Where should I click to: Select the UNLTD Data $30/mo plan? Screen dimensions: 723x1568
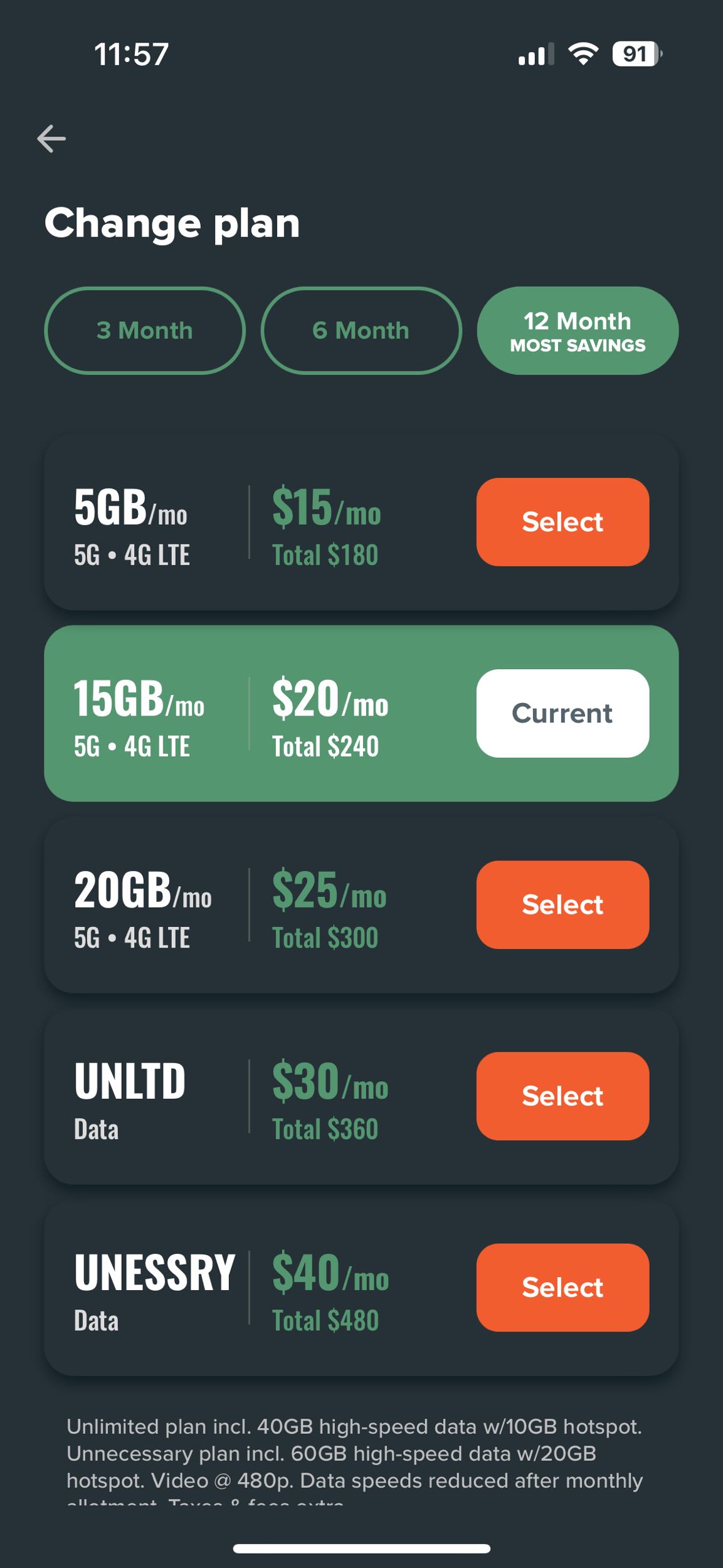562,1096
